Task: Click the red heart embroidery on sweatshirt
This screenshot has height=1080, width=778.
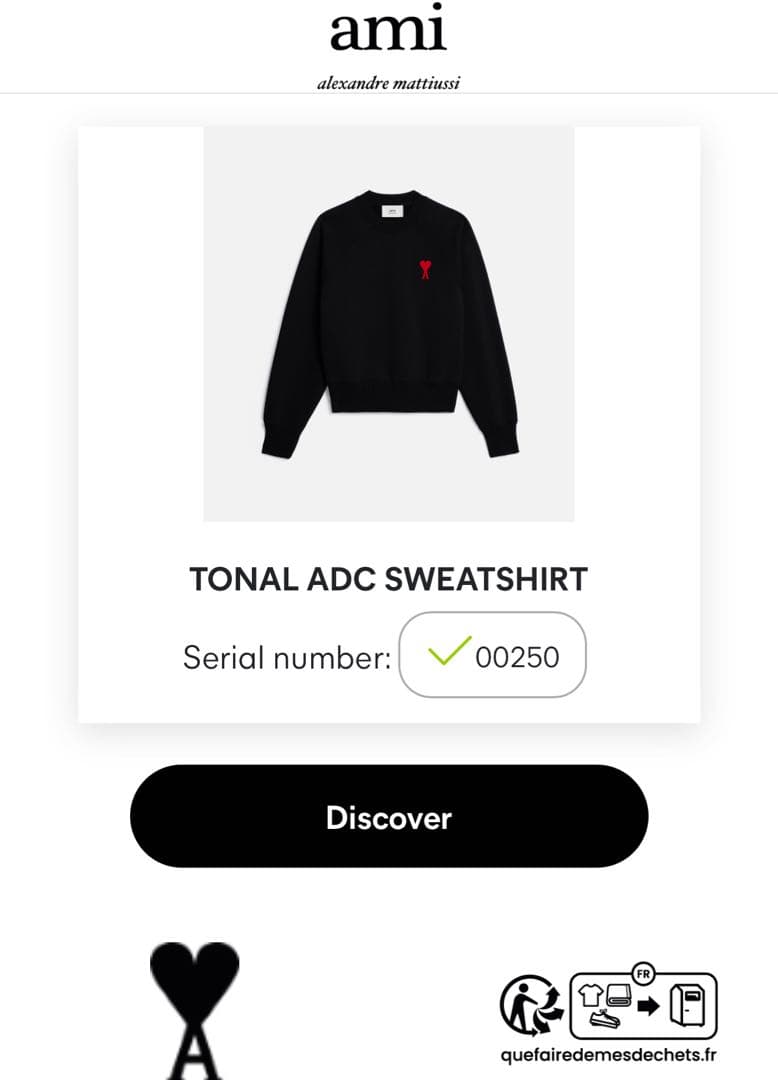Action: (425, 267)
